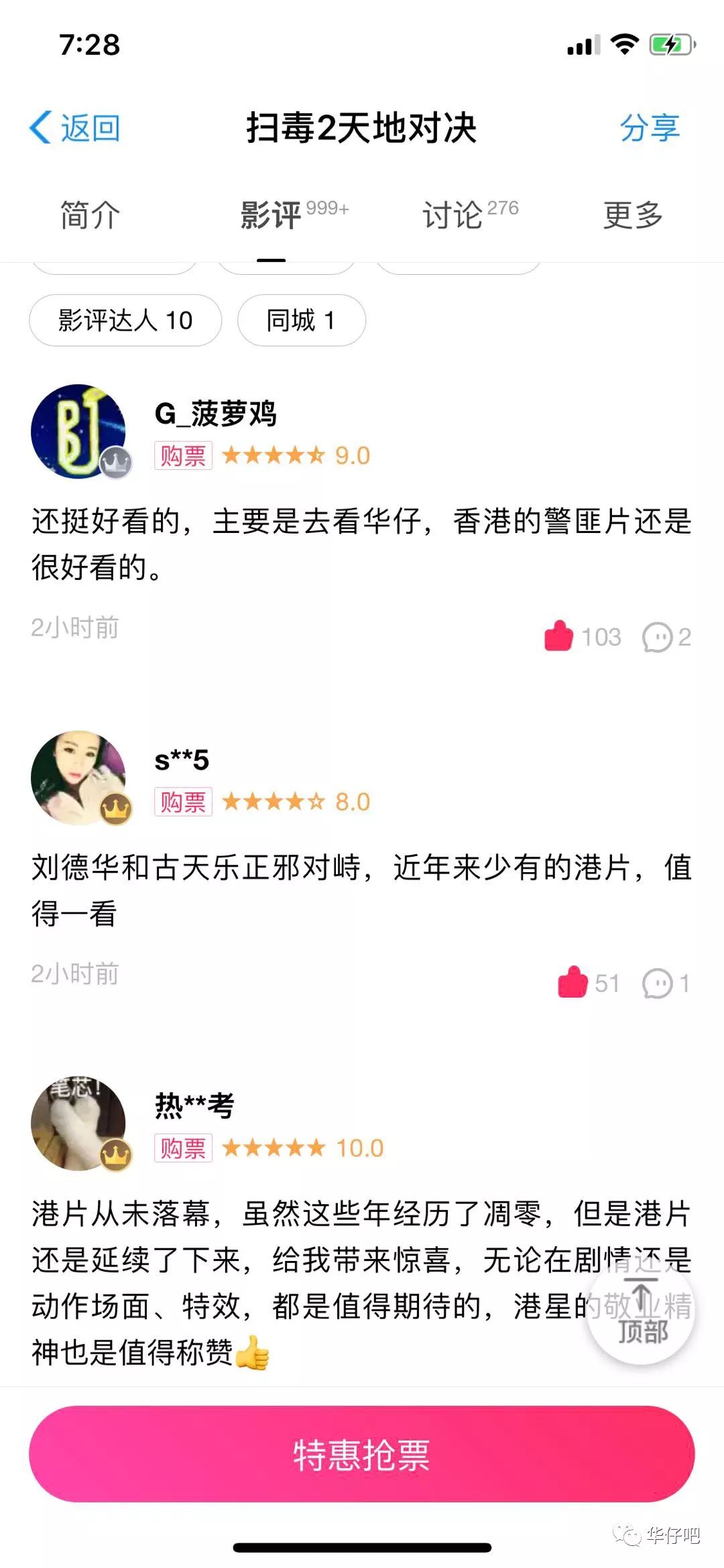Open s**5's profile avatar

tap(79, 778)
